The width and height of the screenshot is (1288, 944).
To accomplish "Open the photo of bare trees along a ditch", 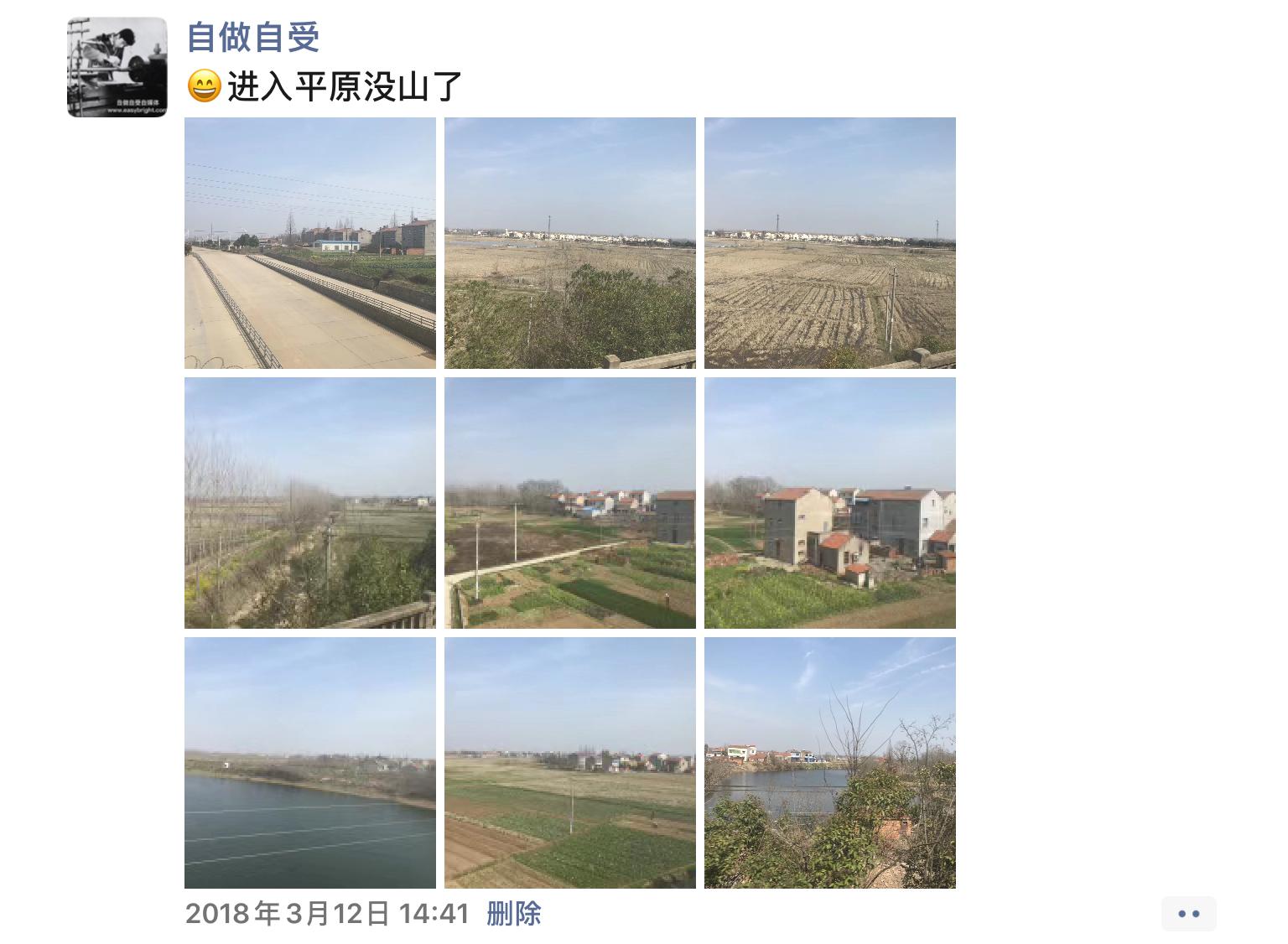I will tap(310, 503).
